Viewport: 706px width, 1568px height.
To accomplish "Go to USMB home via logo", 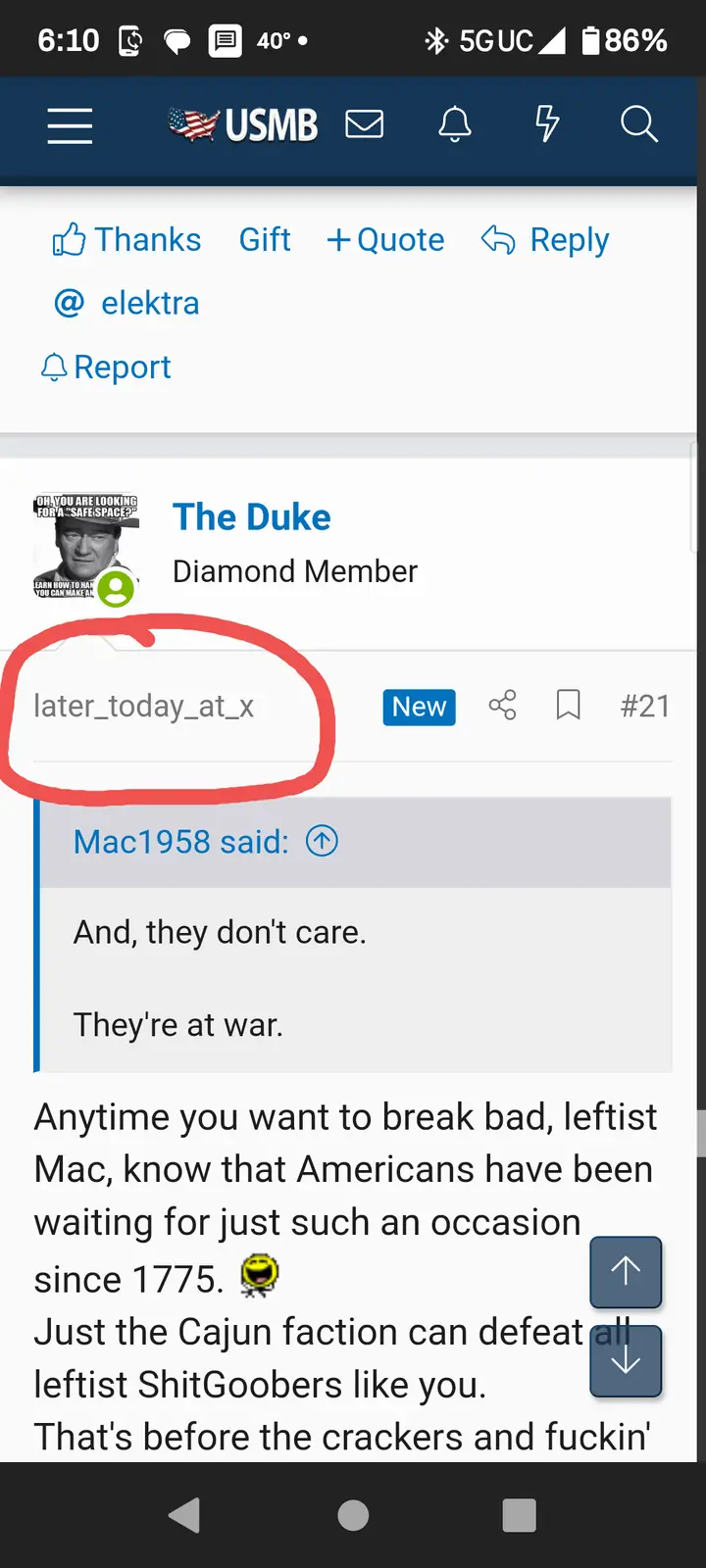I will (x=243, y=125).
